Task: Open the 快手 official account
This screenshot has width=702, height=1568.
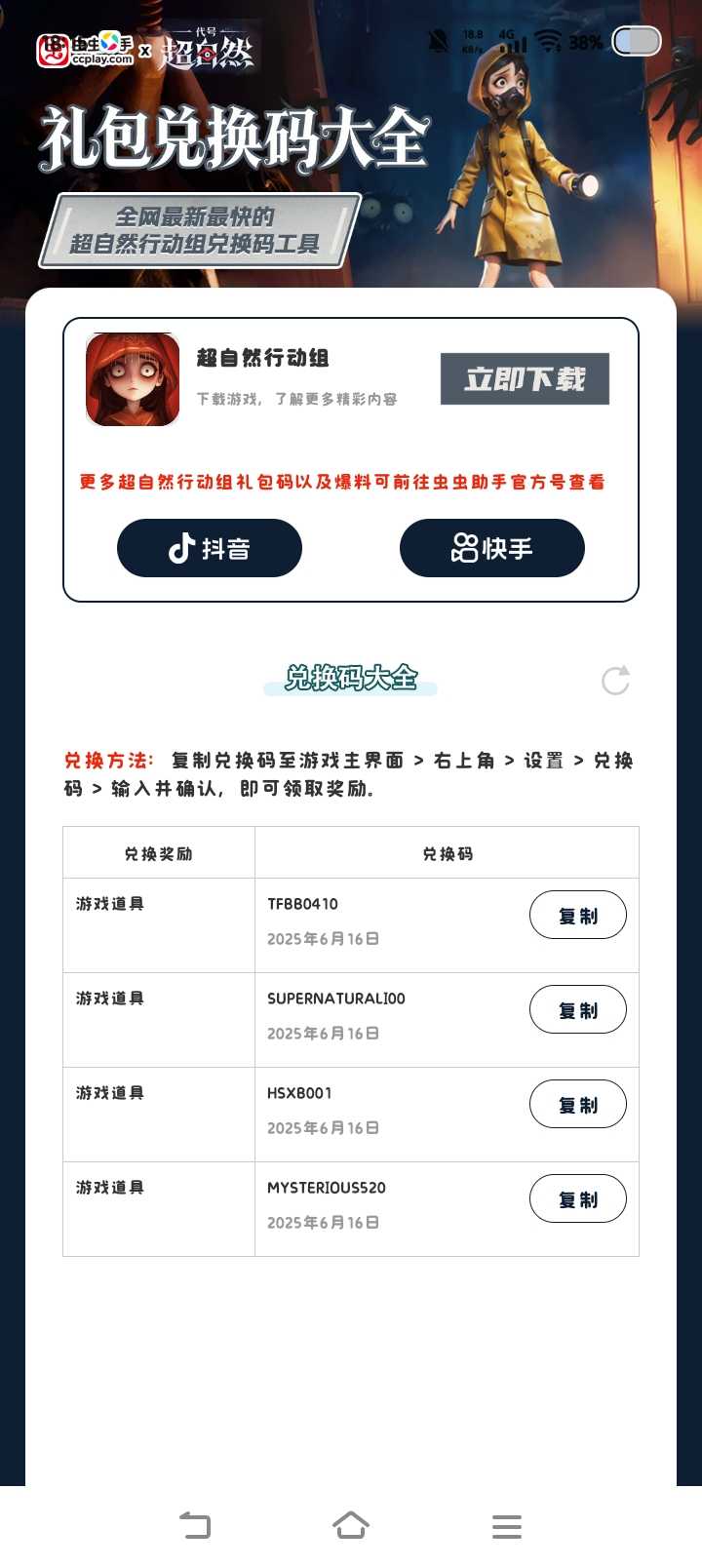Action: 492,548
